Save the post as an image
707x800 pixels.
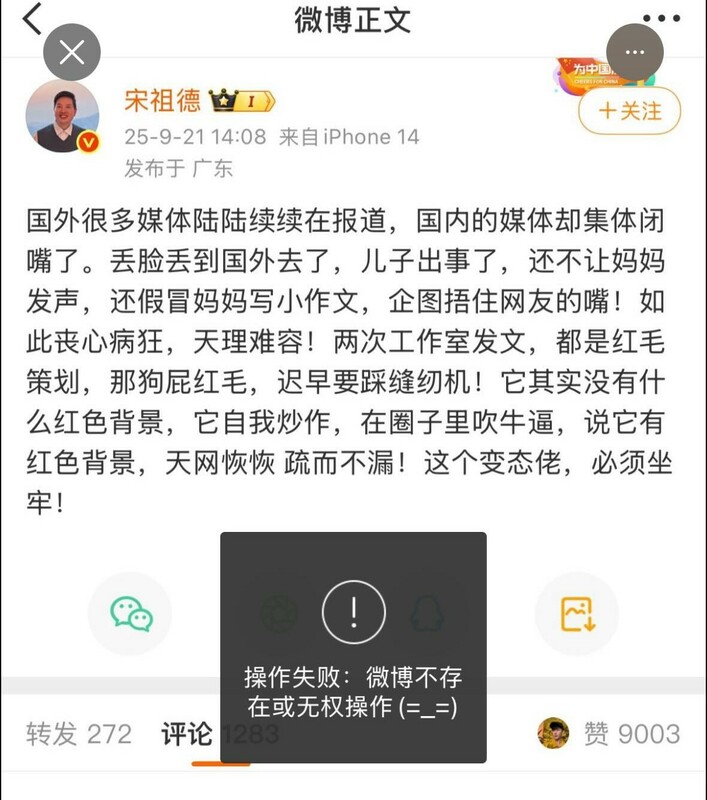(577, 613)
